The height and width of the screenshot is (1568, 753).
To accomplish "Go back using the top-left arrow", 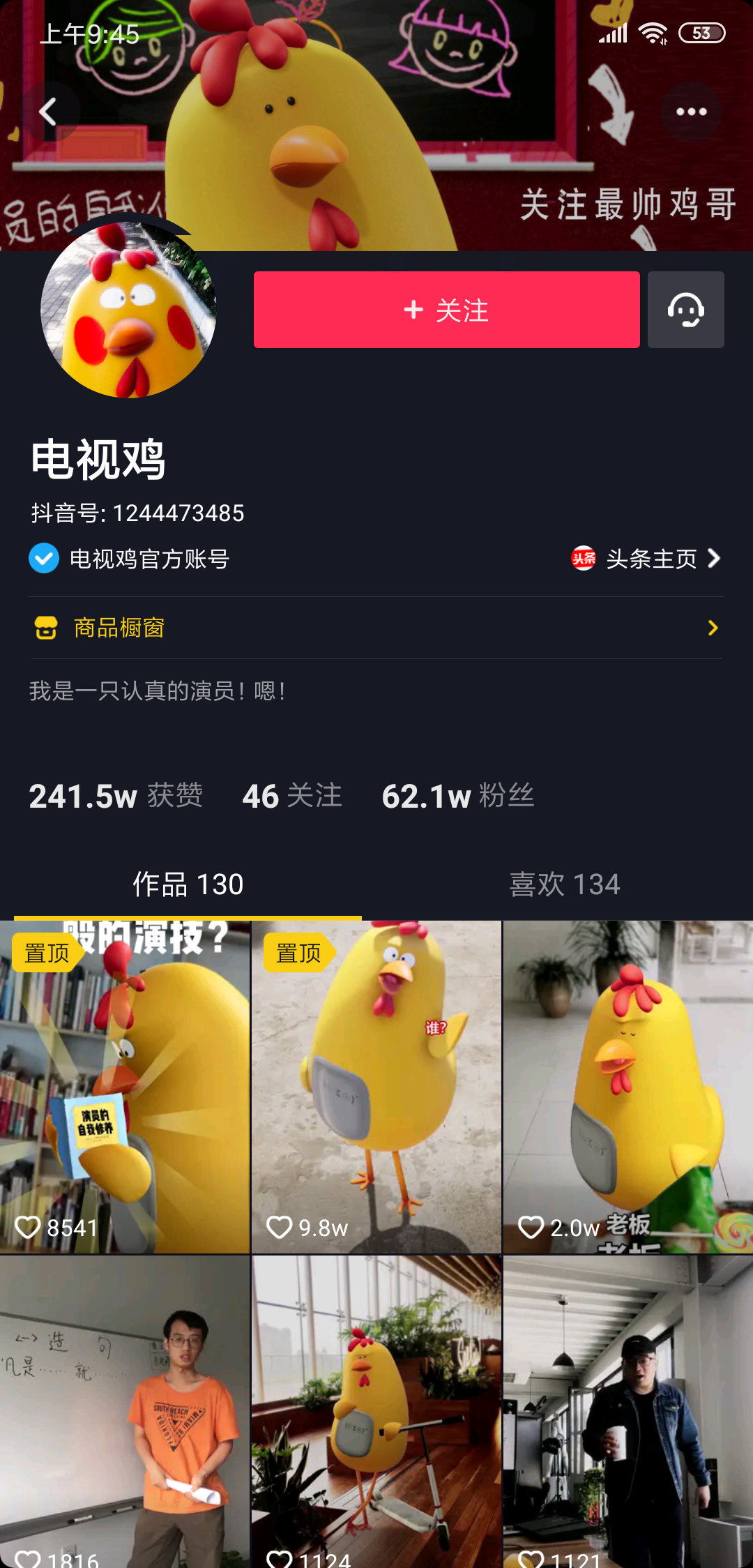I will click(47, 112).
